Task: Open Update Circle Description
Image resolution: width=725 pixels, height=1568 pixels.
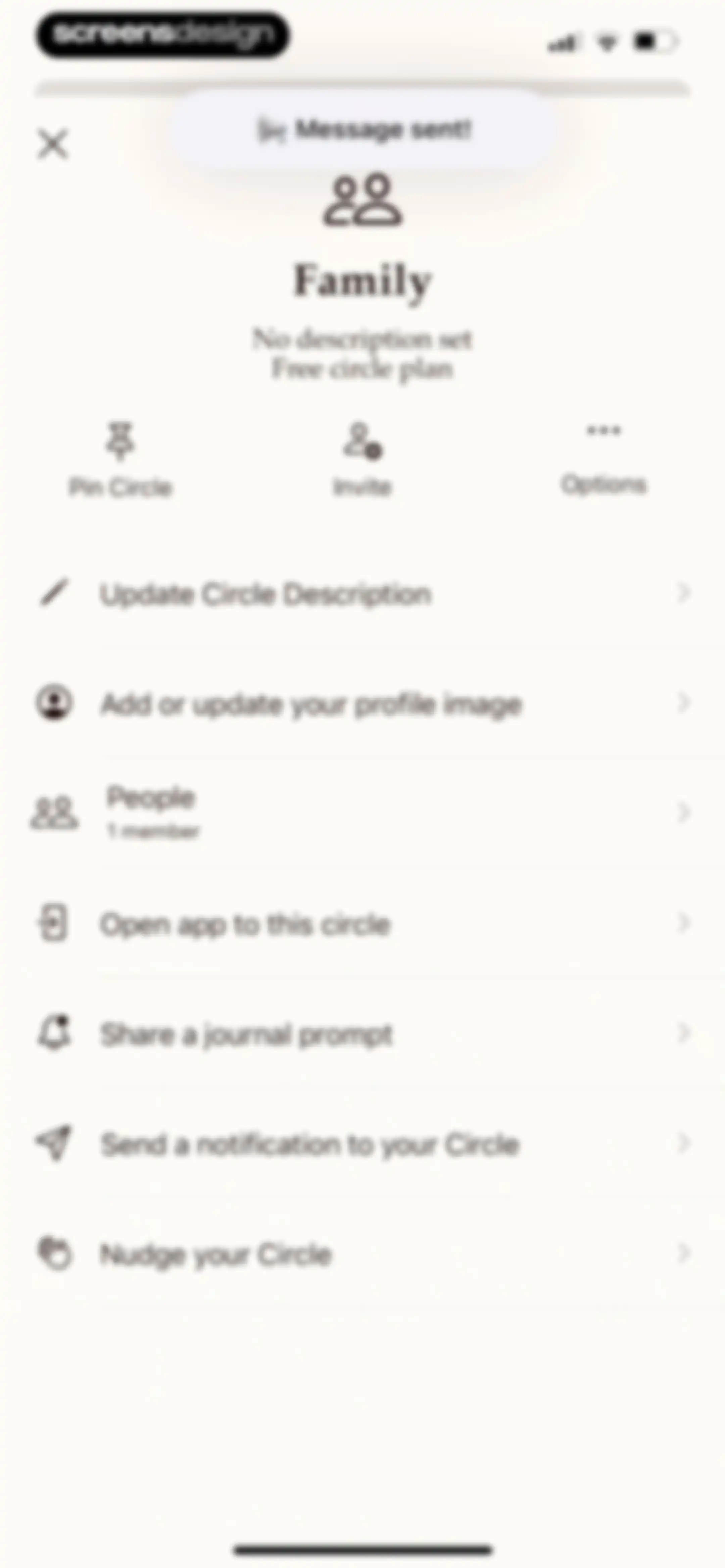Action: click(362, 594)
